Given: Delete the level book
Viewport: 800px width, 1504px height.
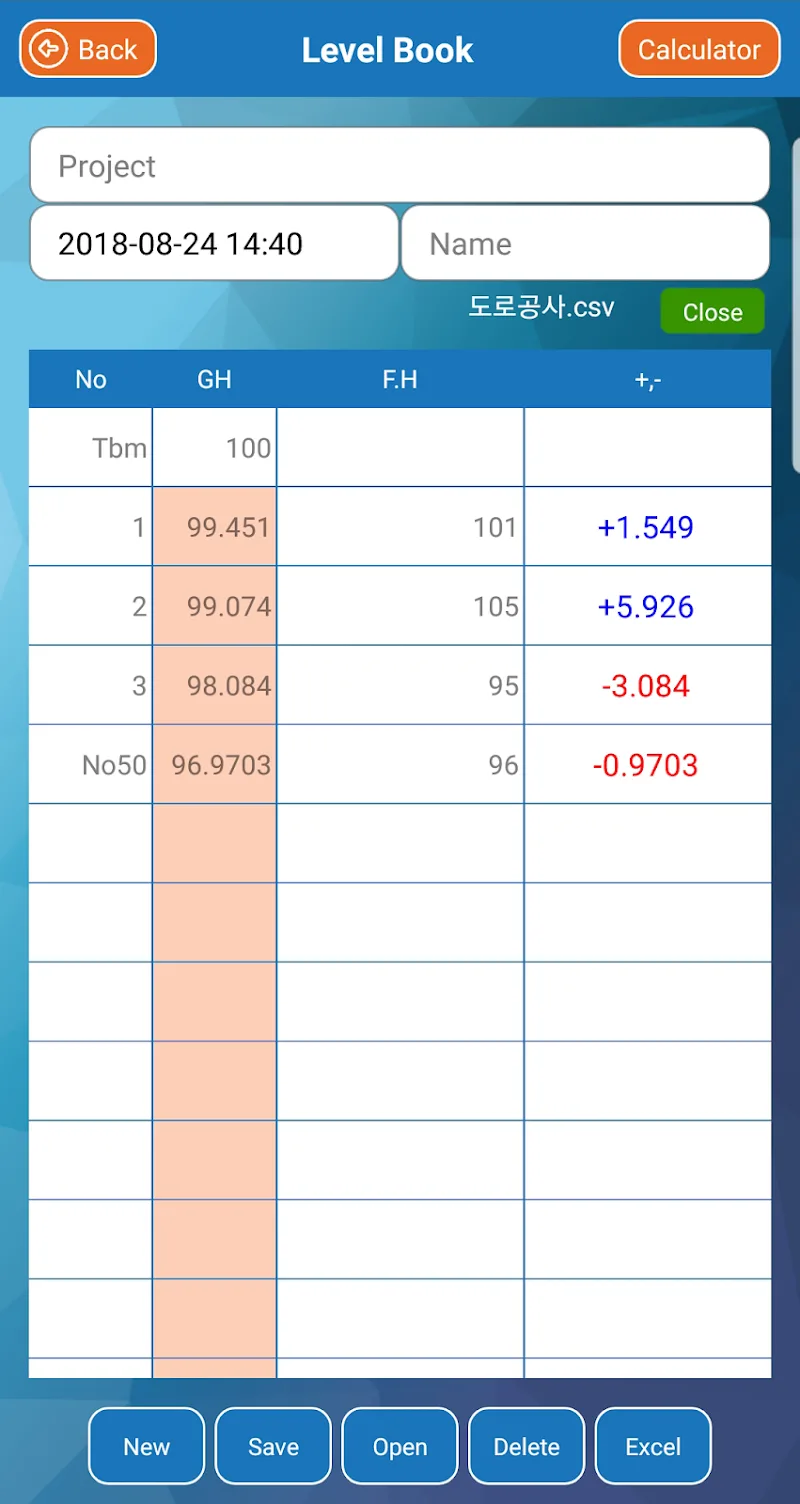Looking at the screenshot, I should [x=526, y=1446].
